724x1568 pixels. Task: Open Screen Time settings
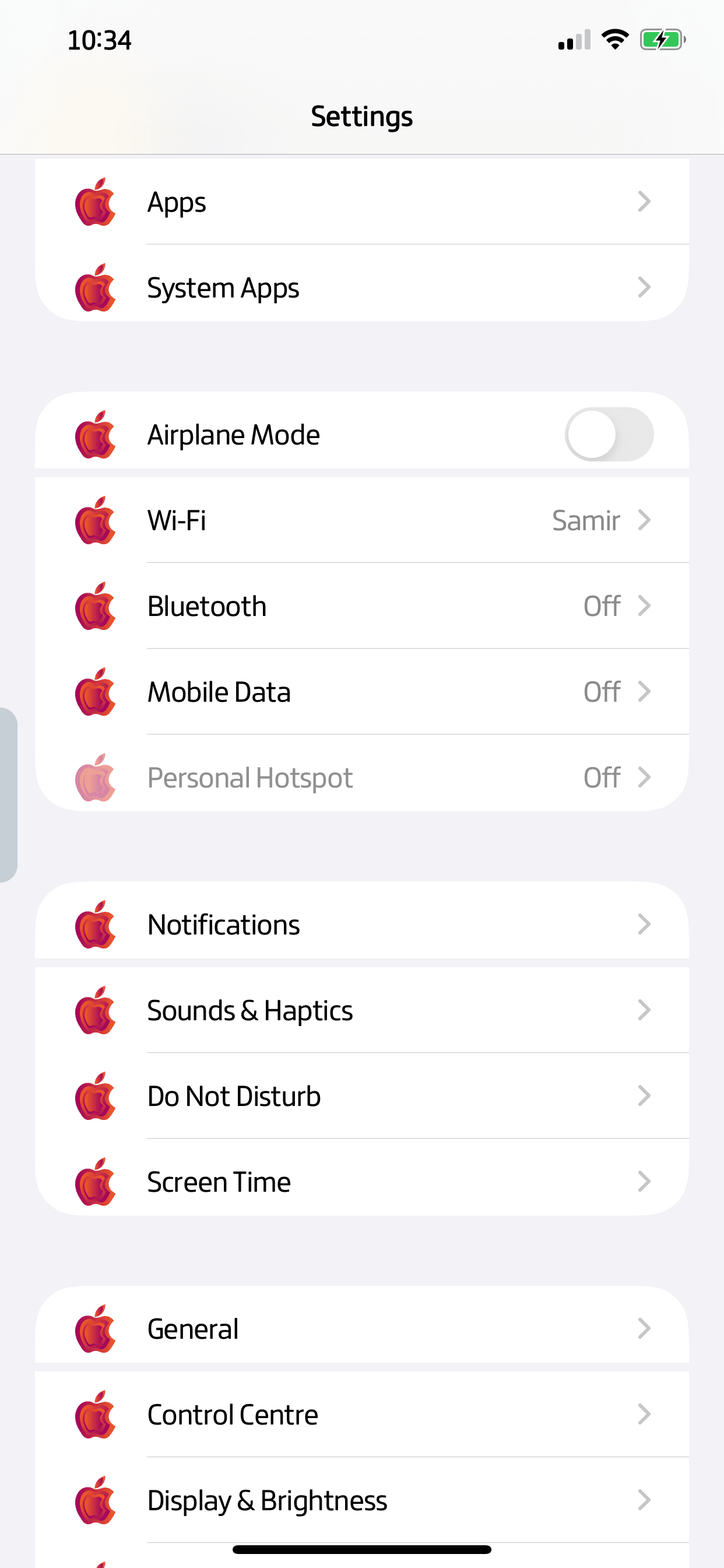362,1182
